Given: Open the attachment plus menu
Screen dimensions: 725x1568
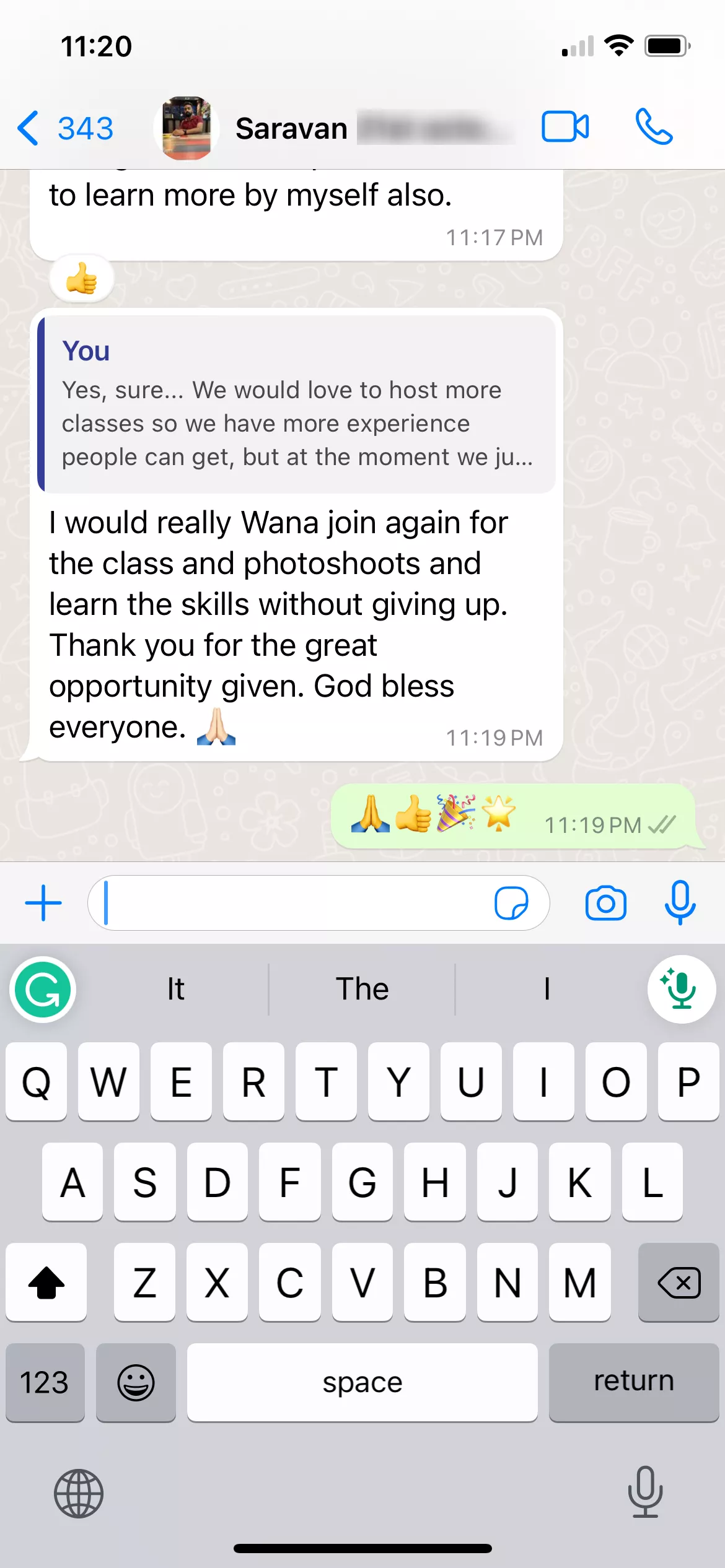Looking at the screenshot, I should coord(43,903).
